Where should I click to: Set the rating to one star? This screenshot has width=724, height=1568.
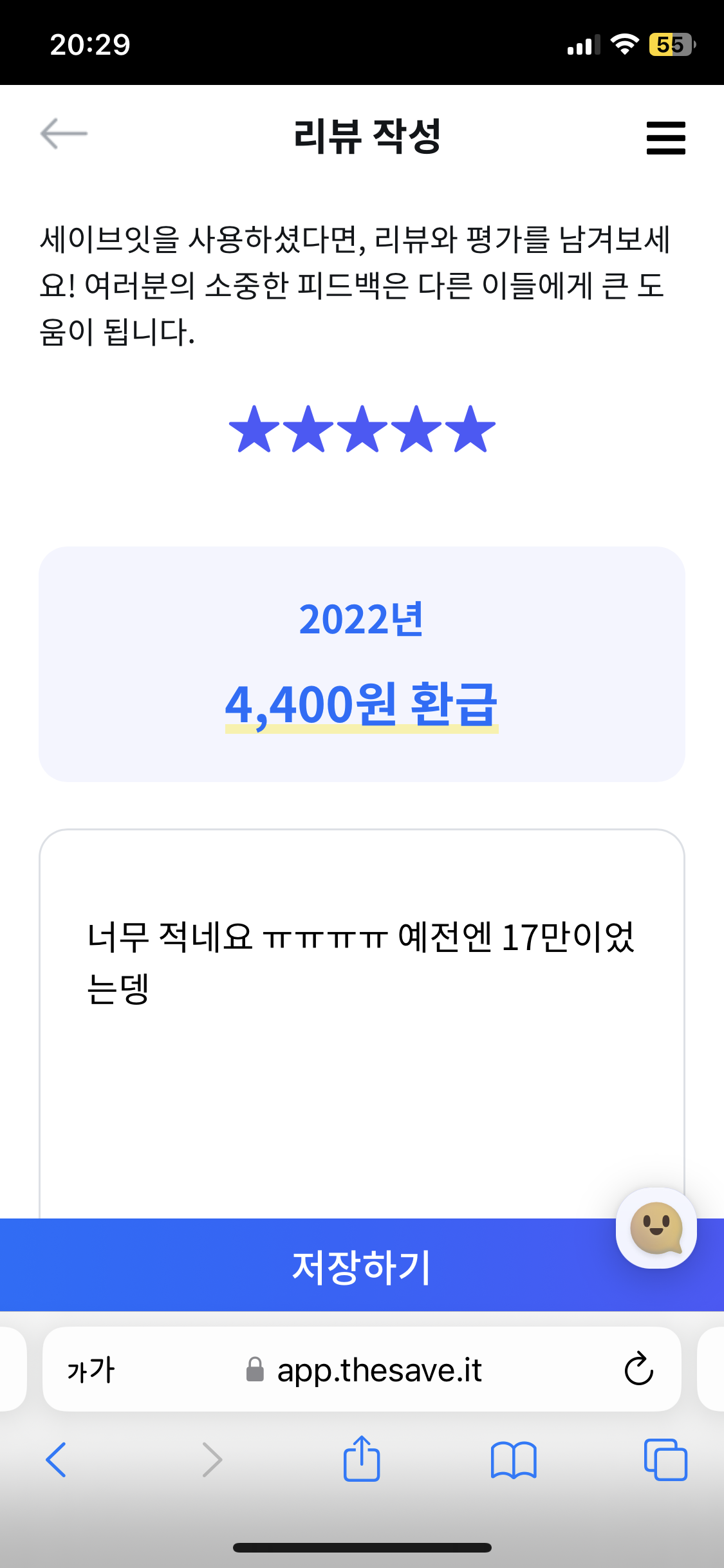[x=254, y=429]
